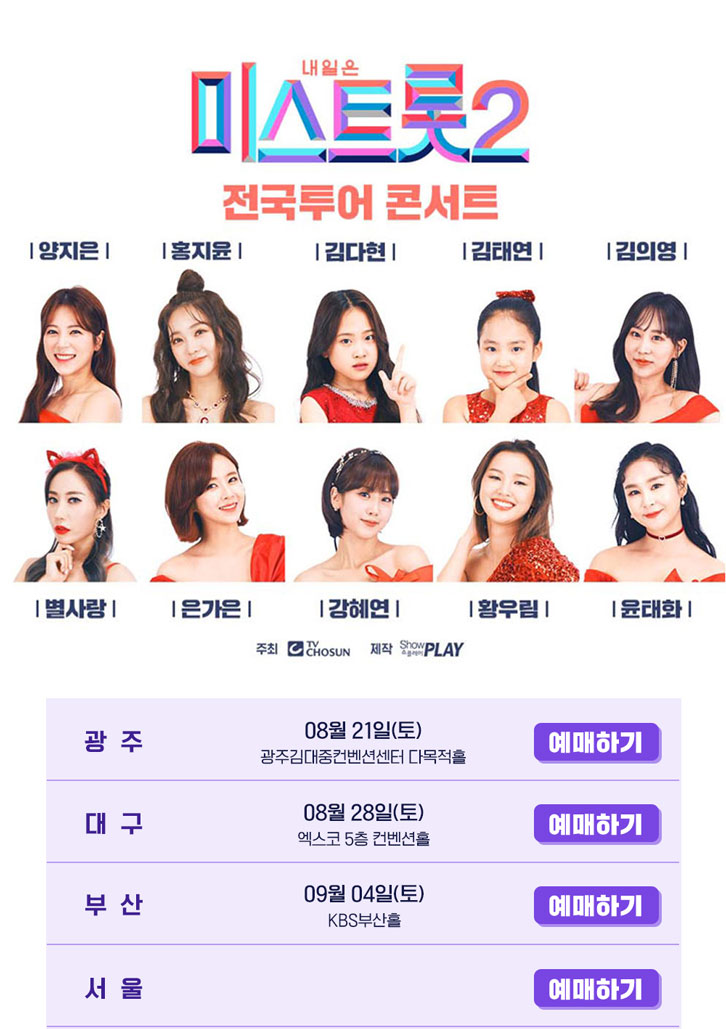Reserve the 부산 KBS부산홀 concert
Screen dimensions: 726x1029
coord(596,906)
